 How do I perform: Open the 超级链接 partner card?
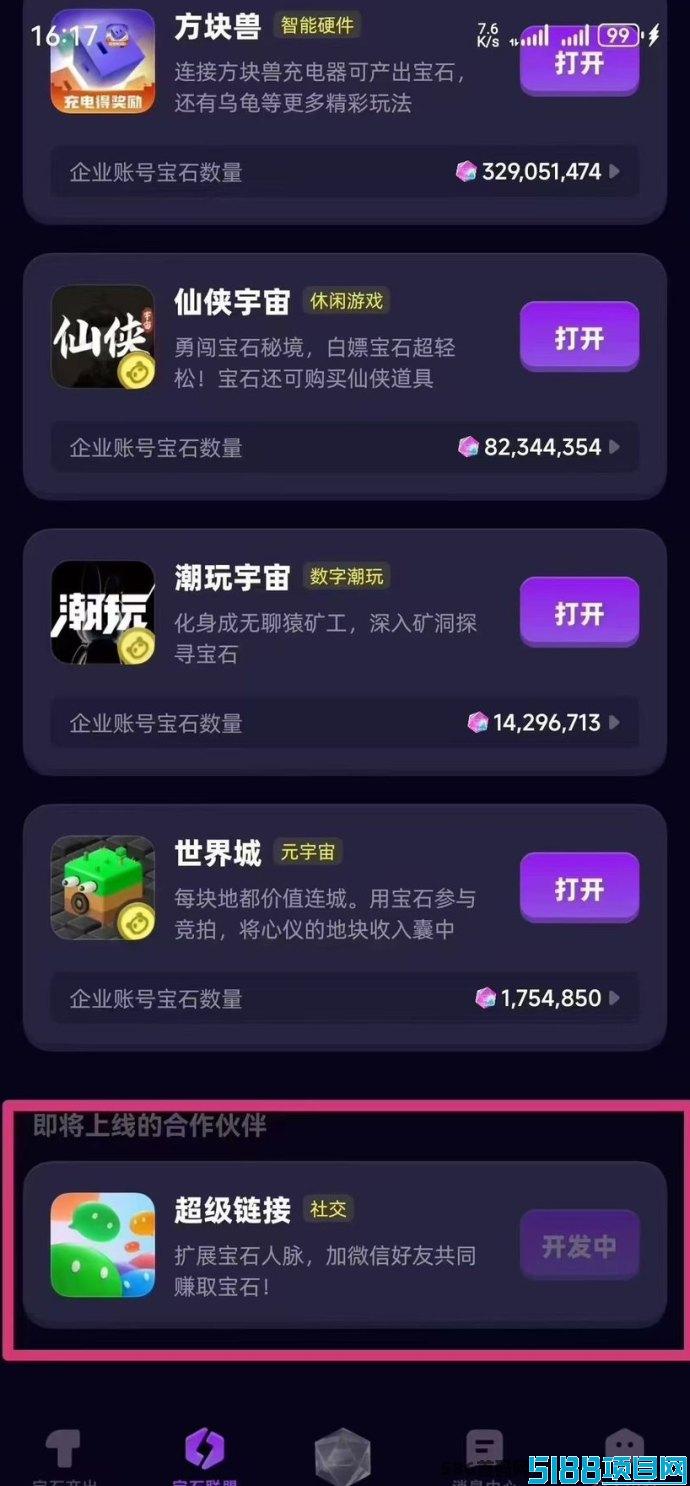[345, 1245]
